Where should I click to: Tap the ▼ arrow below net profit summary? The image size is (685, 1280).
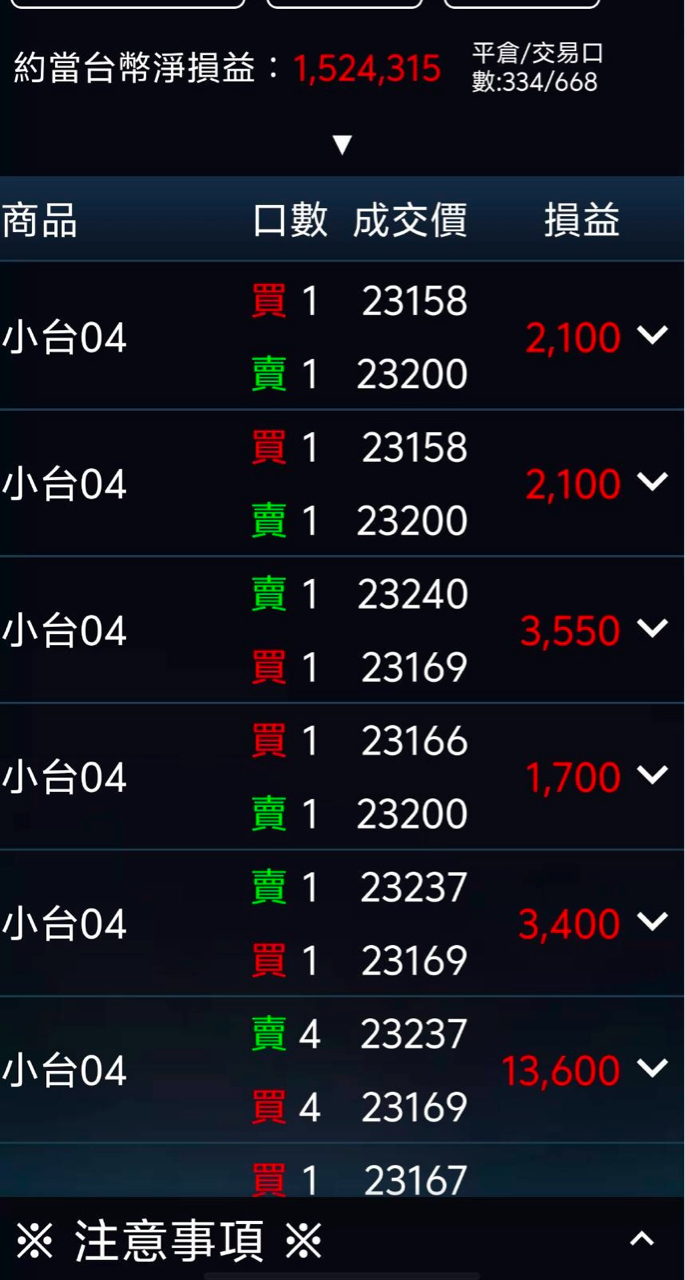pos(342,145)
